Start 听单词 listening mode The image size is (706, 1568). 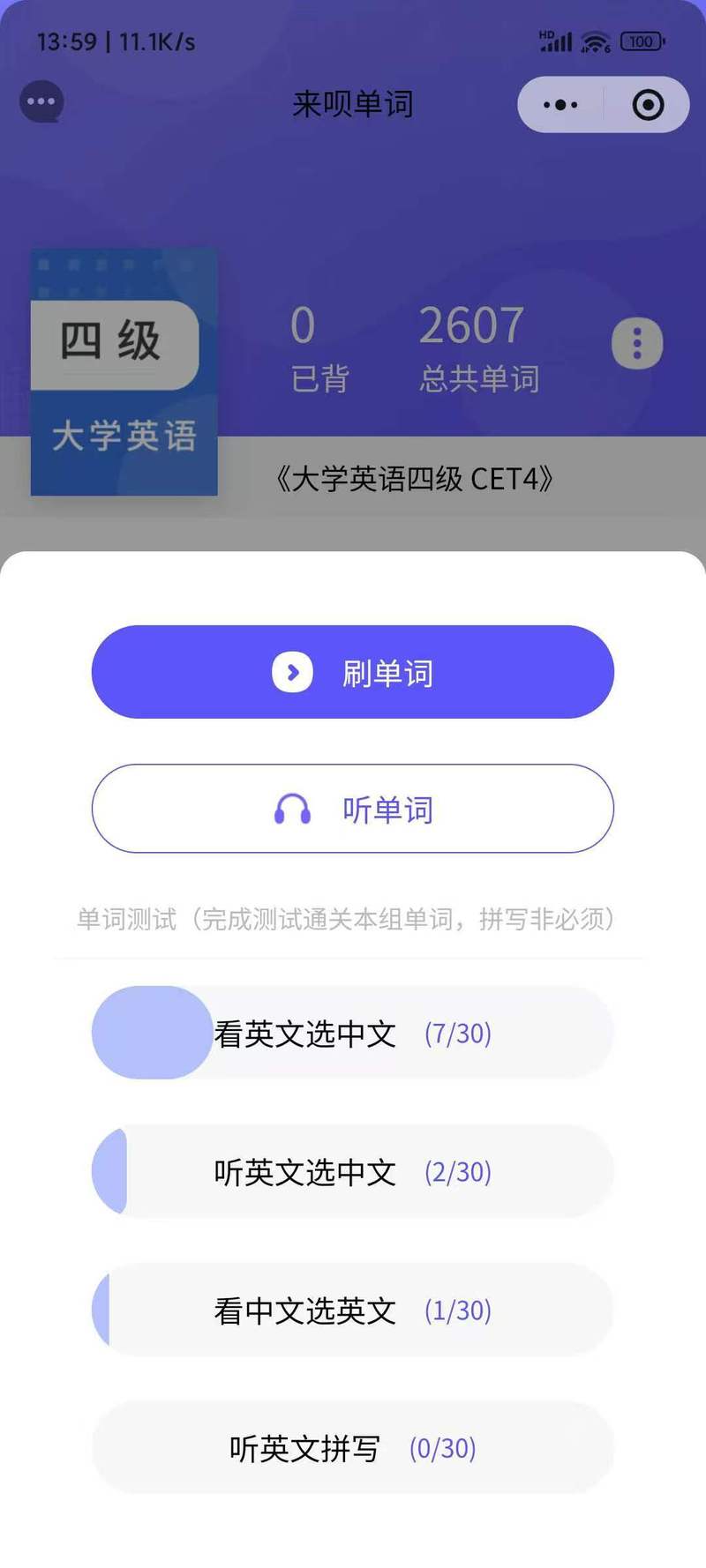pos(353,809)
